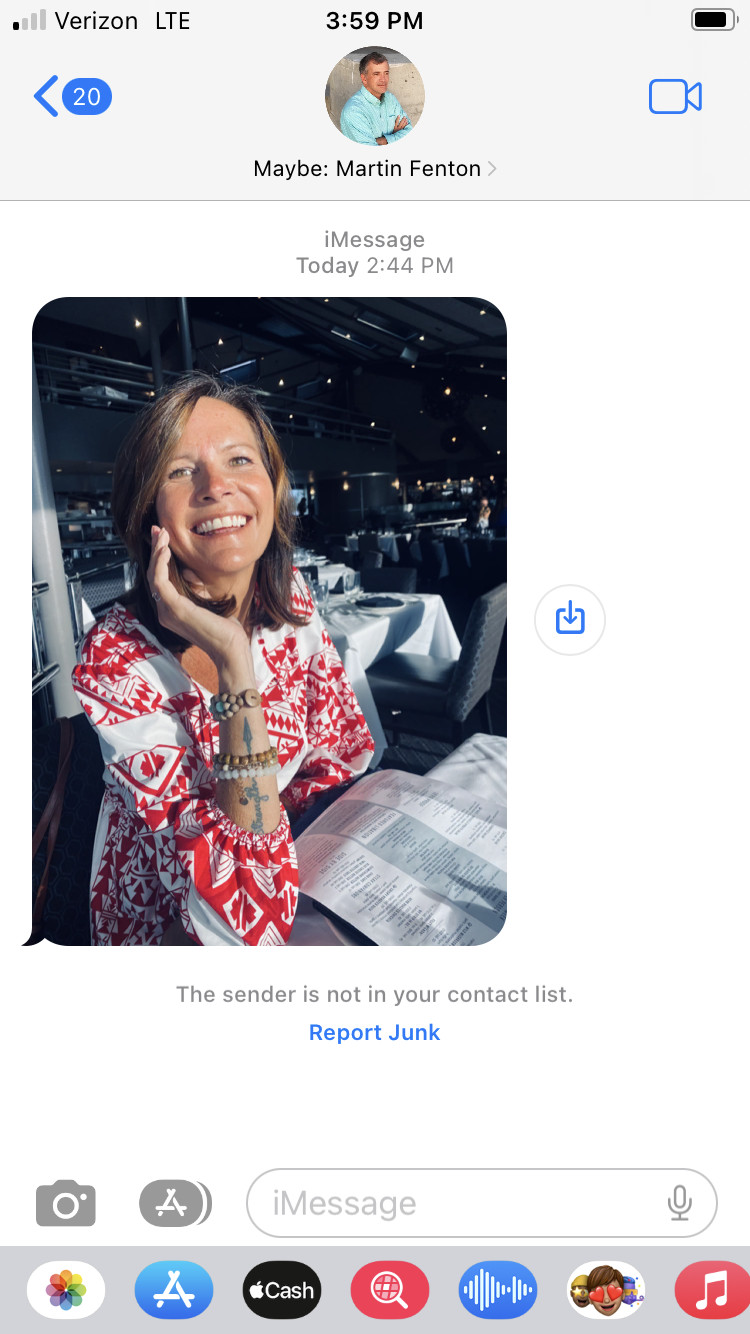Open the audio waveform app in the strip
The height and width of the screenshot is (1334, 750).
498,1290
